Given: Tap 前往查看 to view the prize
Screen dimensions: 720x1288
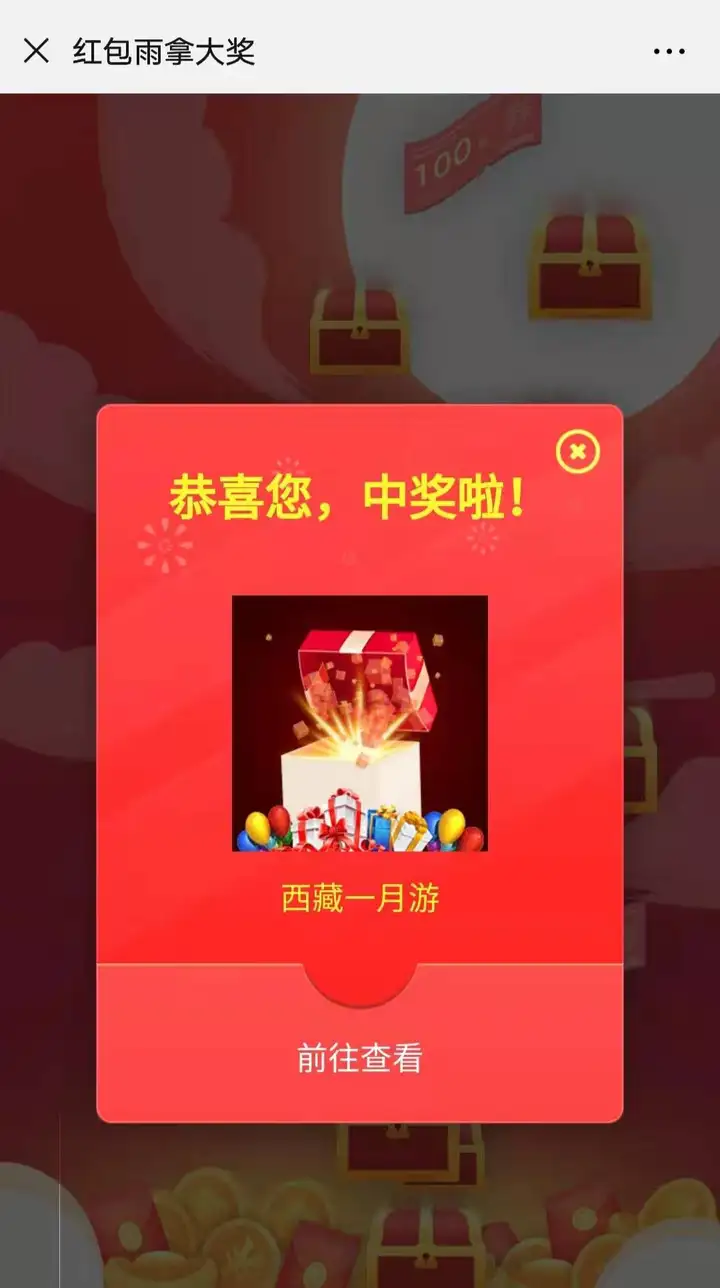Looking at the screenshot, I should coord(360,1058).
